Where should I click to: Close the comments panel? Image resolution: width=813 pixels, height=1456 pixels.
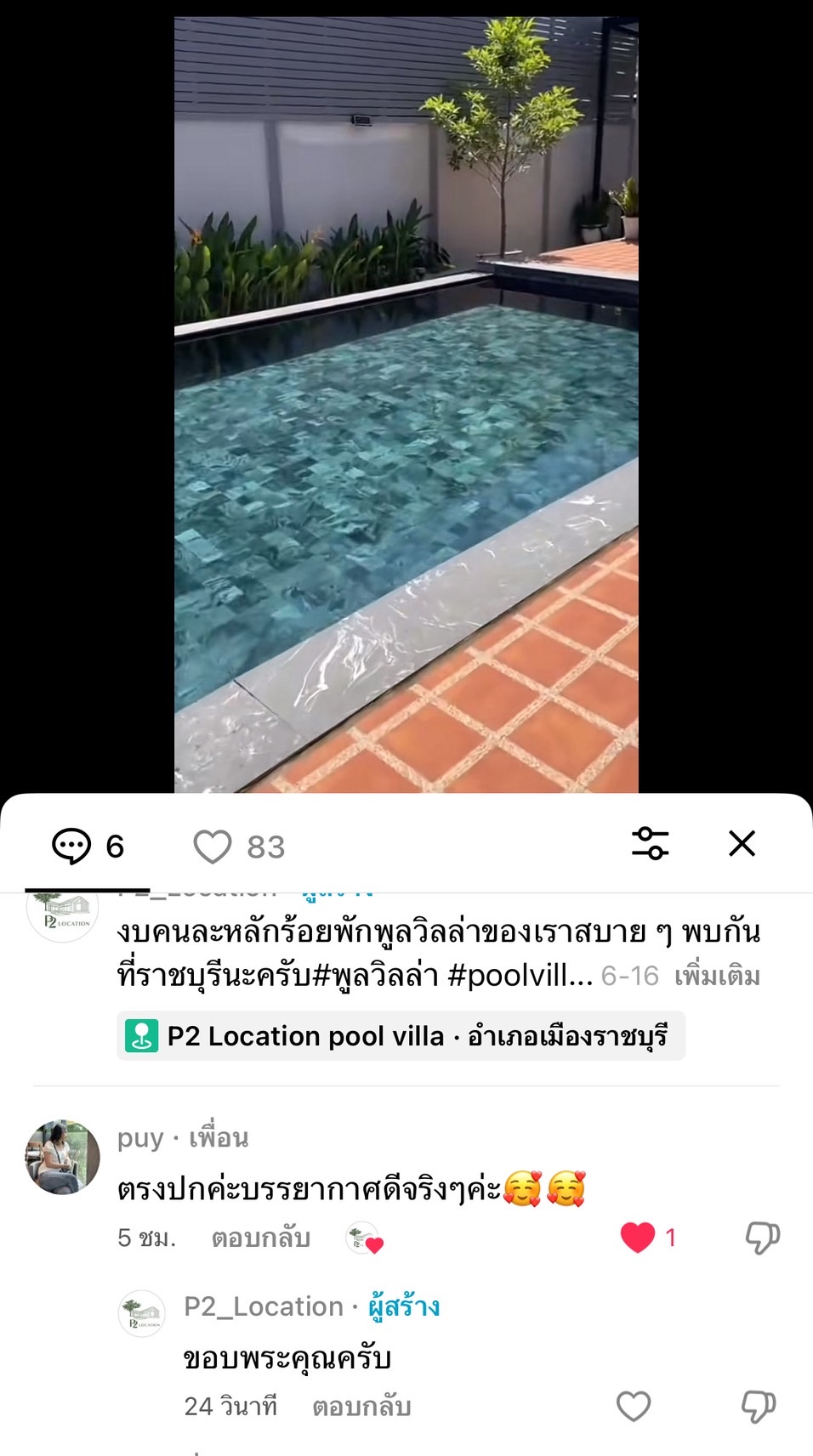tap(742, 844)
